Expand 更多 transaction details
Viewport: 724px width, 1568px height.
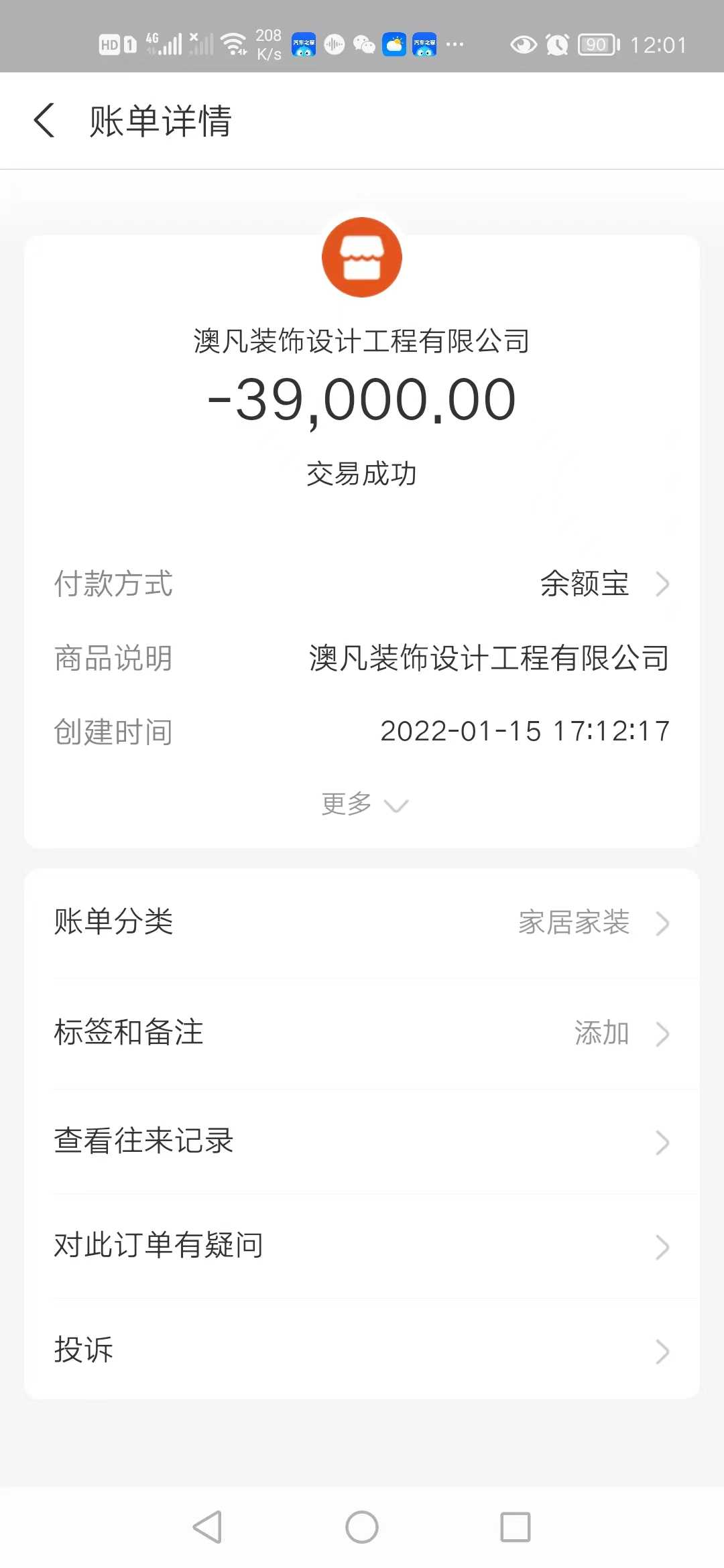tap(362, 803)
